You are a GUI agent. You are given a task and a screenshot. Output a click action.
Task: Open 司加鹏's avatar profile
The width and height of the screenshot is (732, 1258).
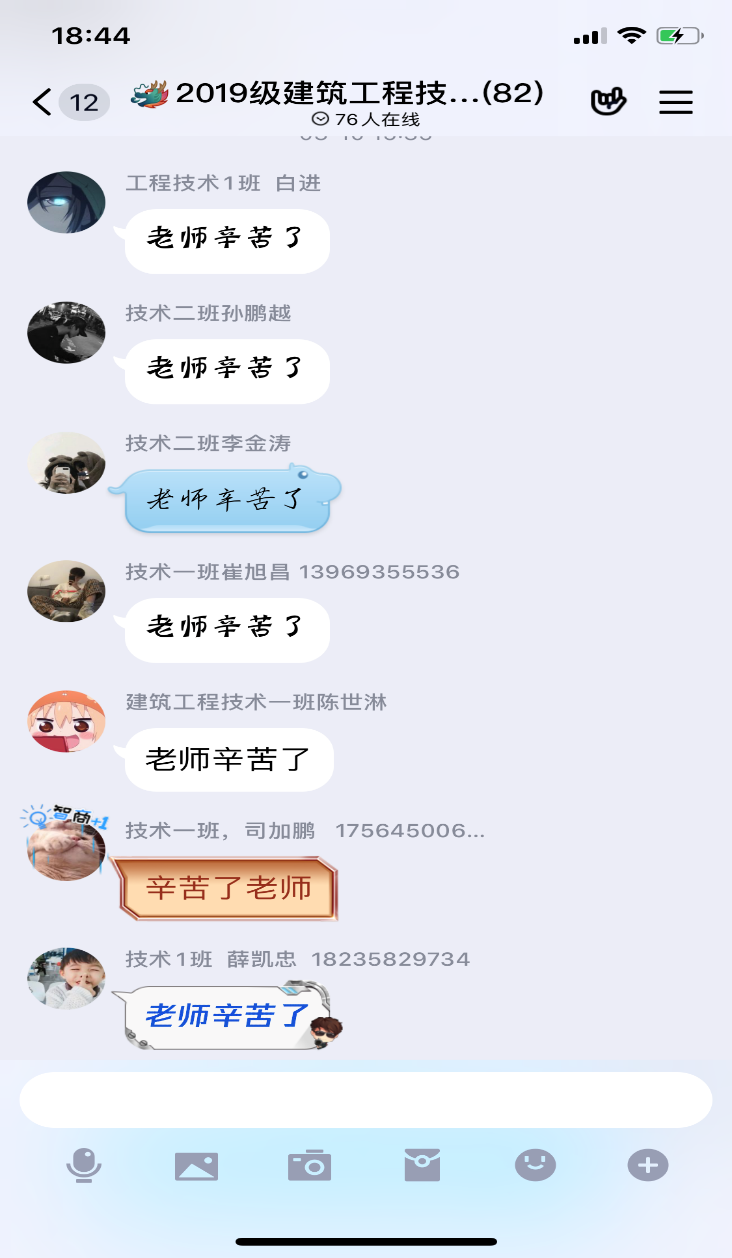pyautogui.click(x=66, y=848)
